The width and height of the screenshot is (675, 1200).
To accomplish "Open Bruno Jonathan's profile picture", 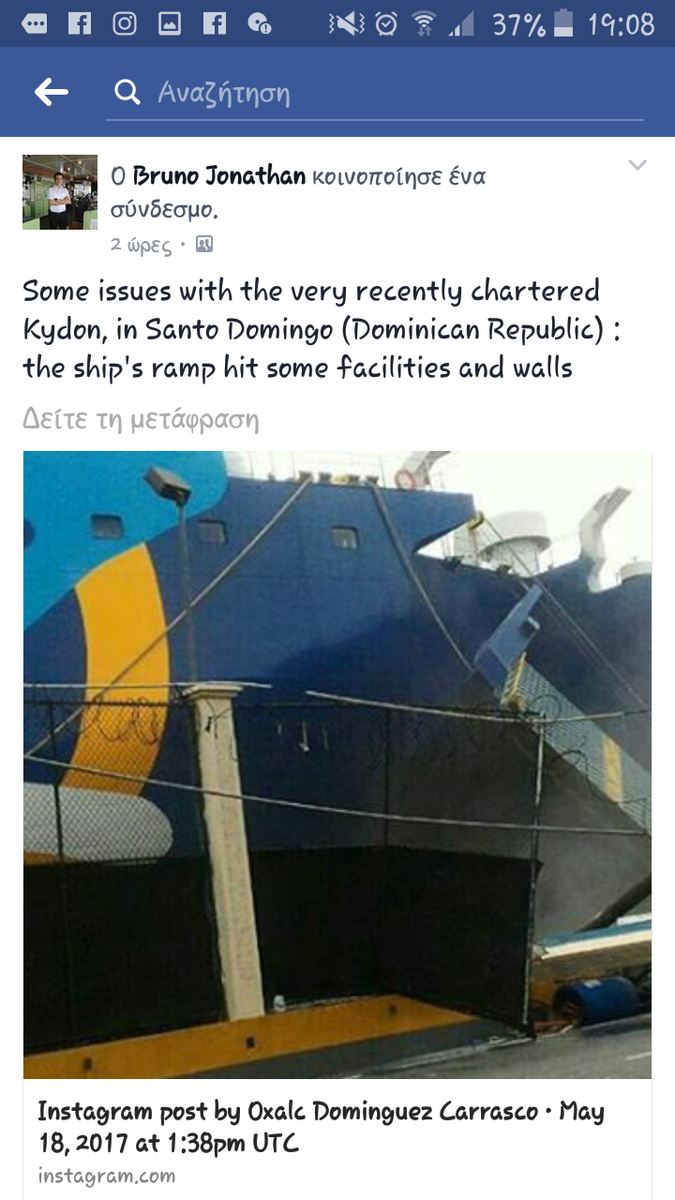I will point(60,192).
